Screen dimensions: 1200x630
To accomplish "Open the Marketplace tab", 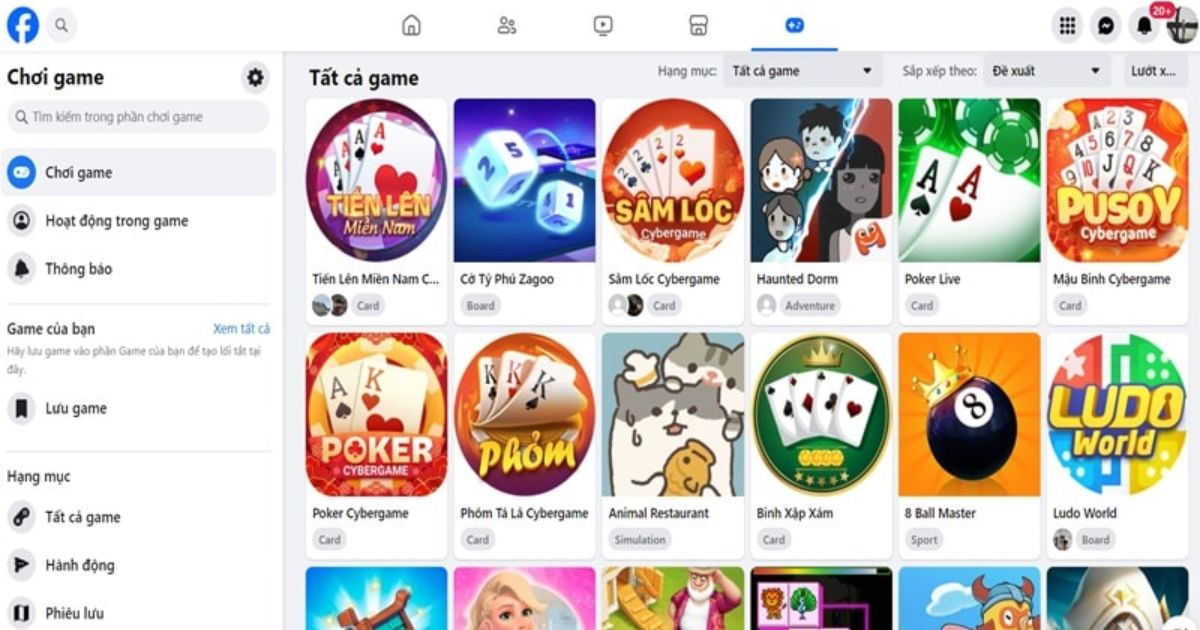I will [699, 26].
